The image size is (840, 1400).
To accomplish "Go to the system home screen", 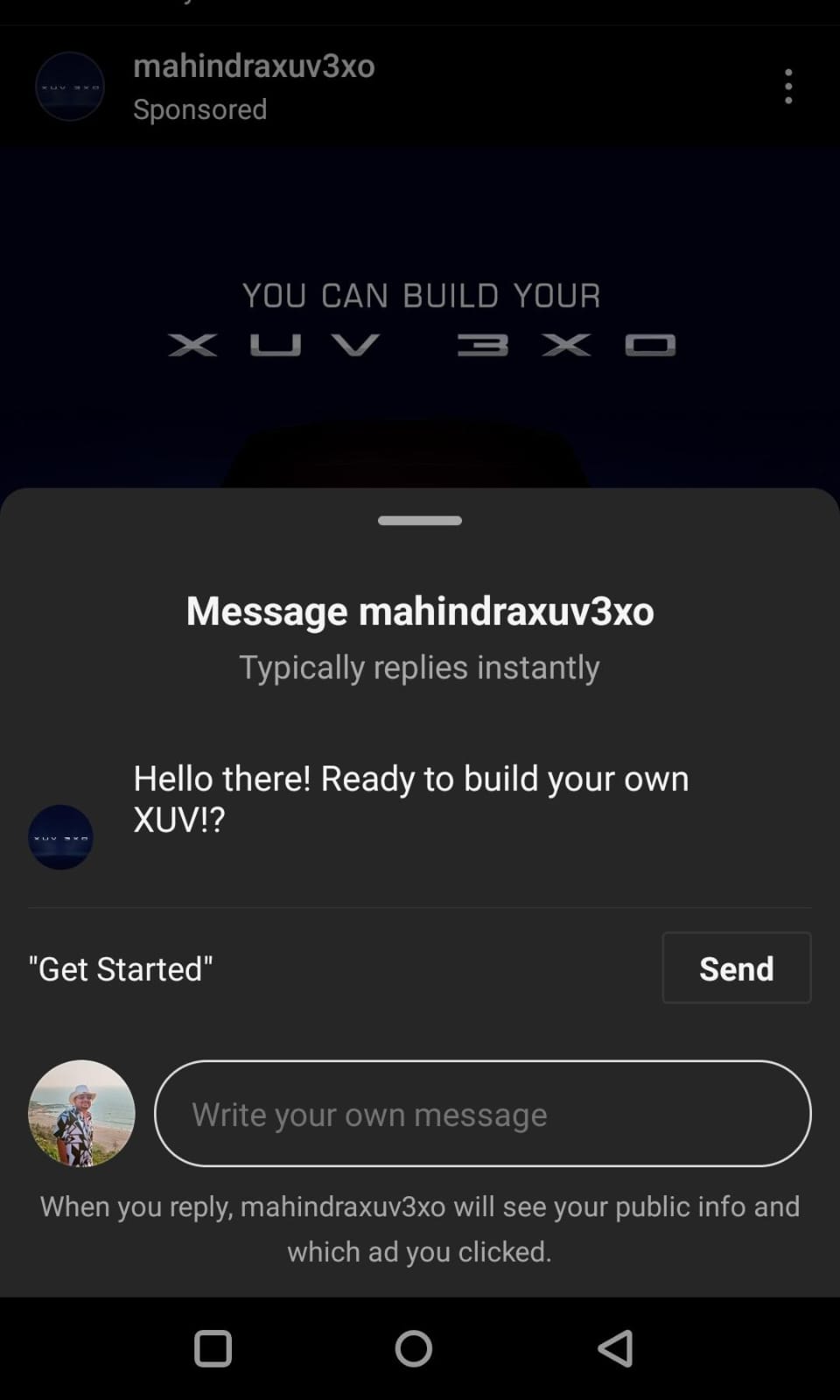I will click(414, 1348).
